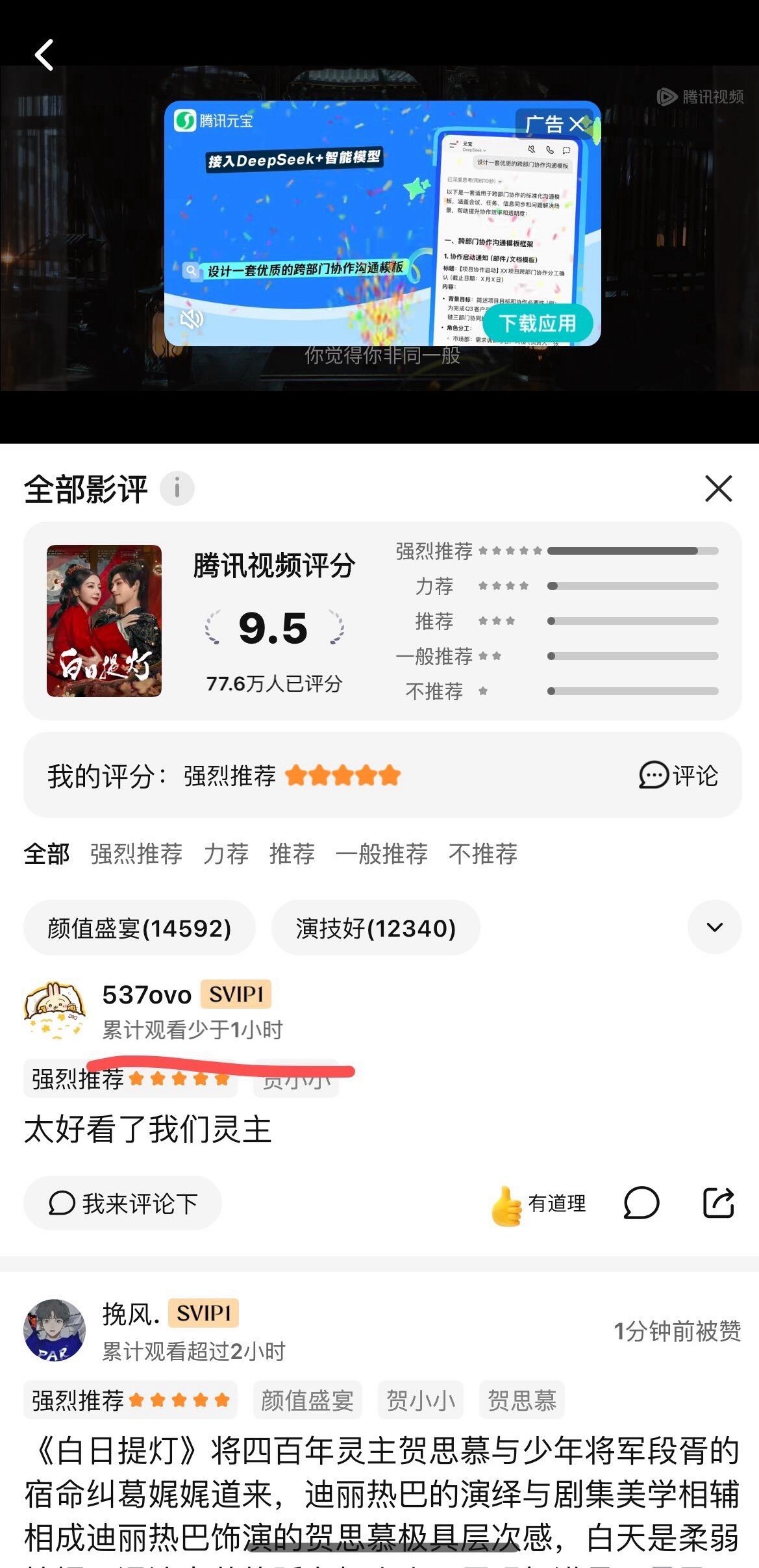759x1568 pixels.
Task: Switch to the 全部 filter tab
Action: pyautogui.click(x=46, y=854)
